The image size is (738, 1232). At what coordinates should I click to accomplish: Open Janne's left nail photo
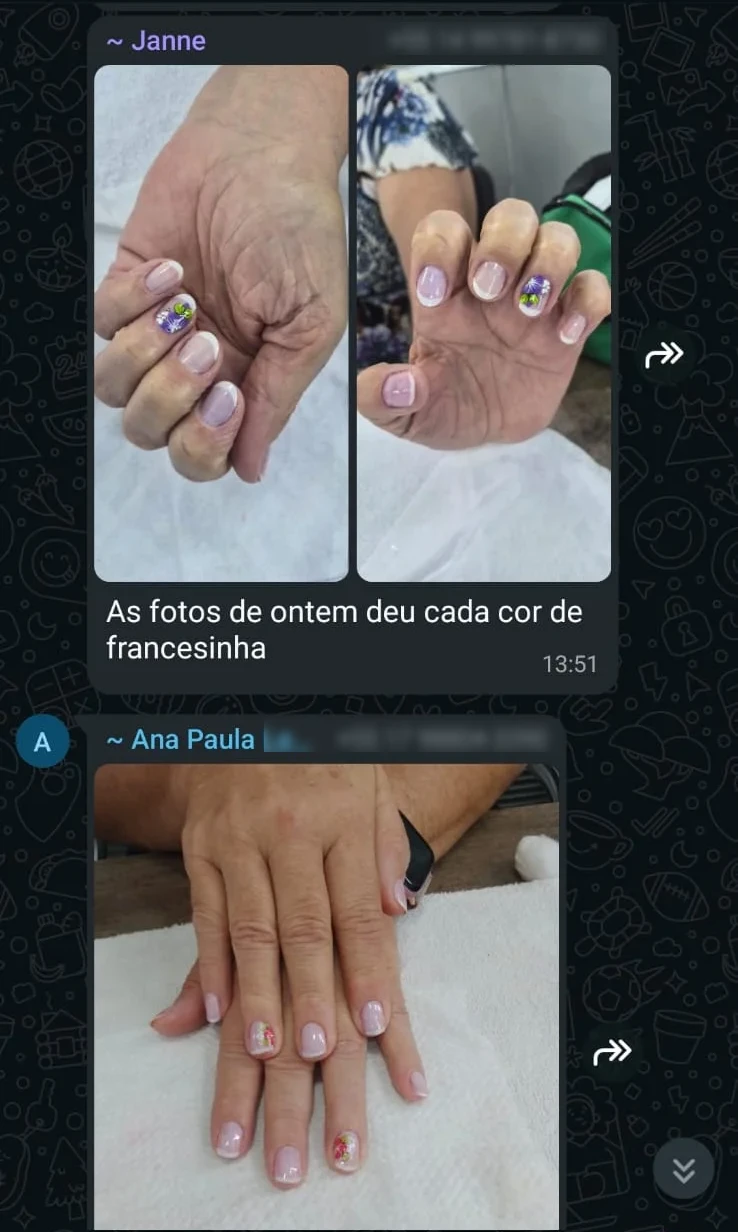[x=221, y=323]
